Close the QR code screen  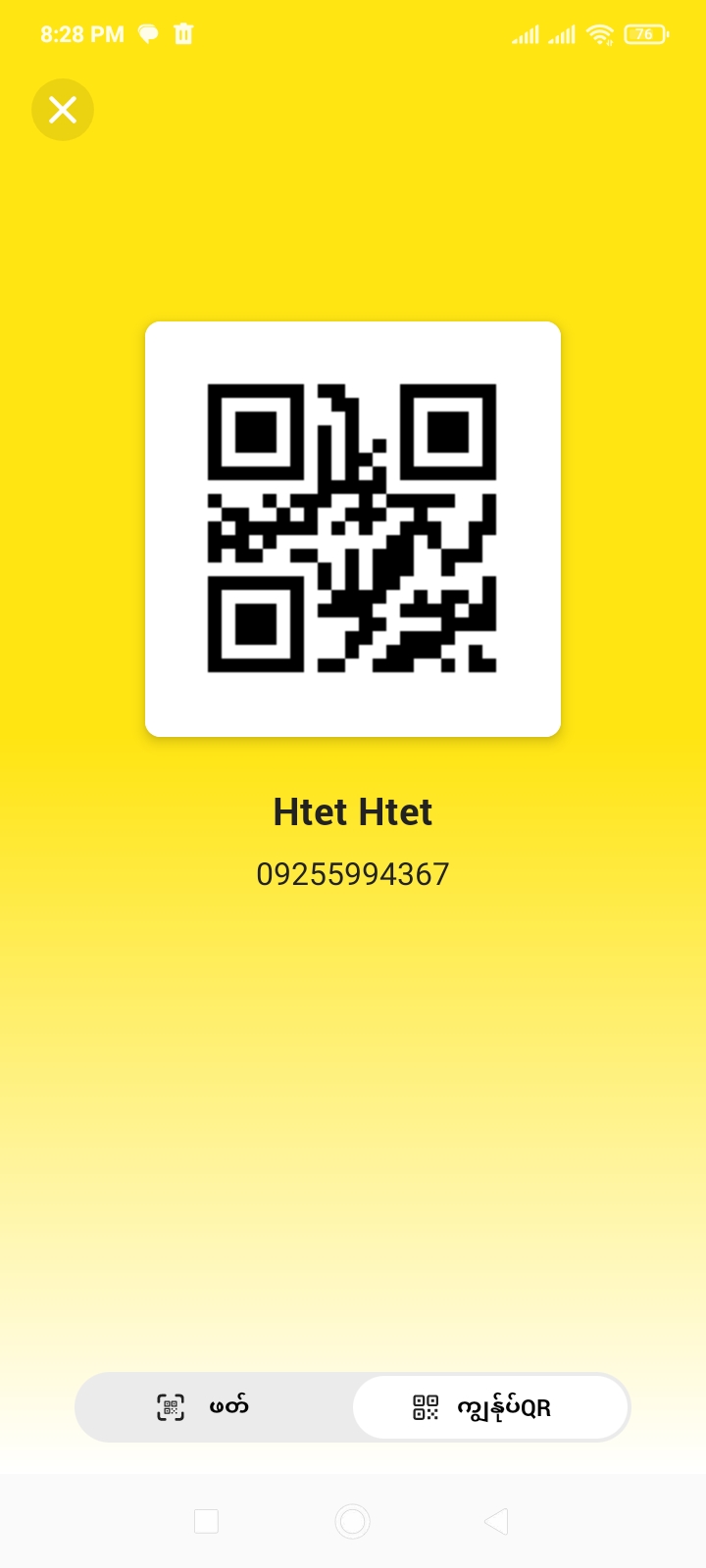pyautogui.click(x=63, y=110)
